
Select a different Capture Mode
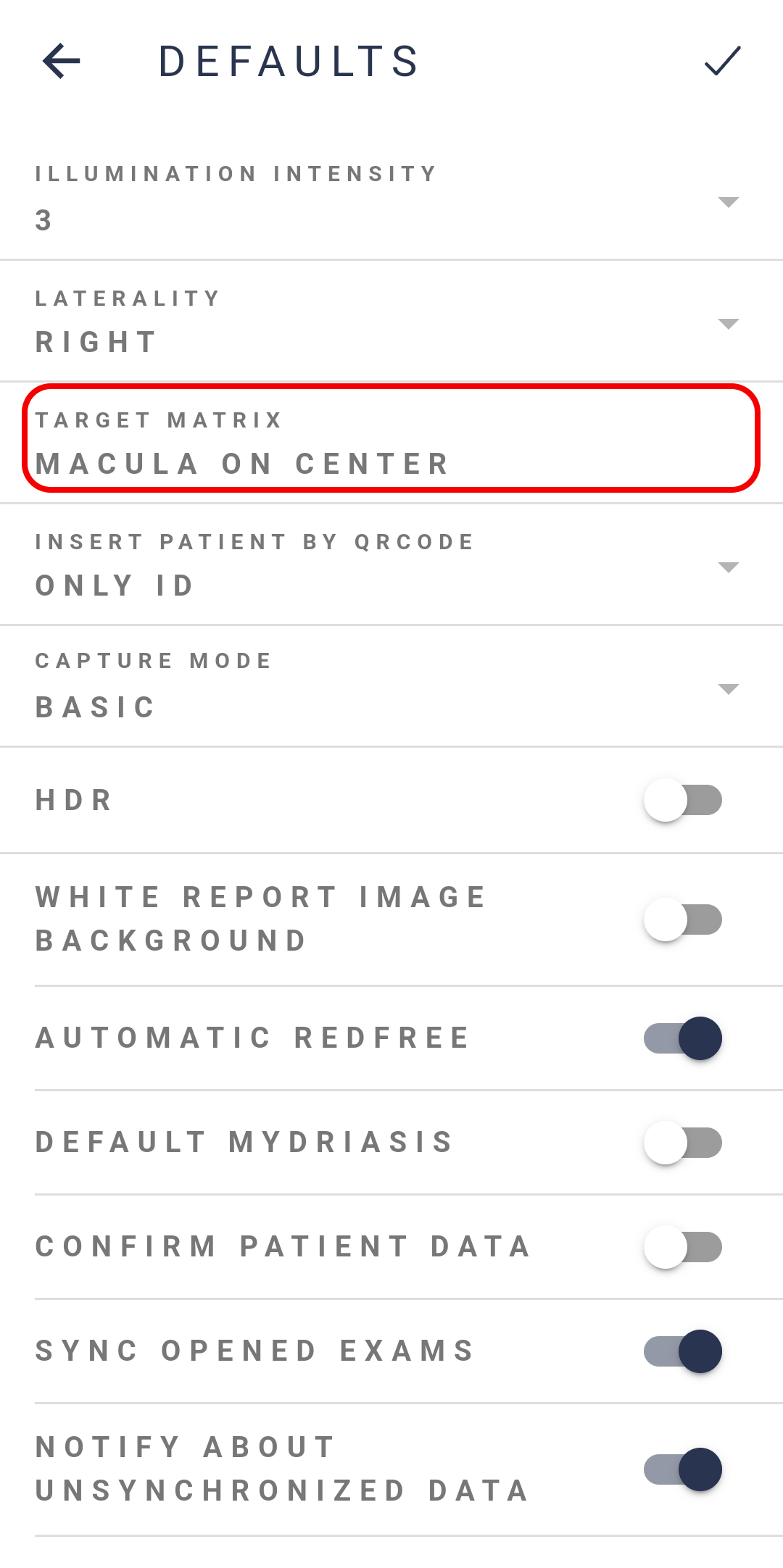tap(391, 687)
